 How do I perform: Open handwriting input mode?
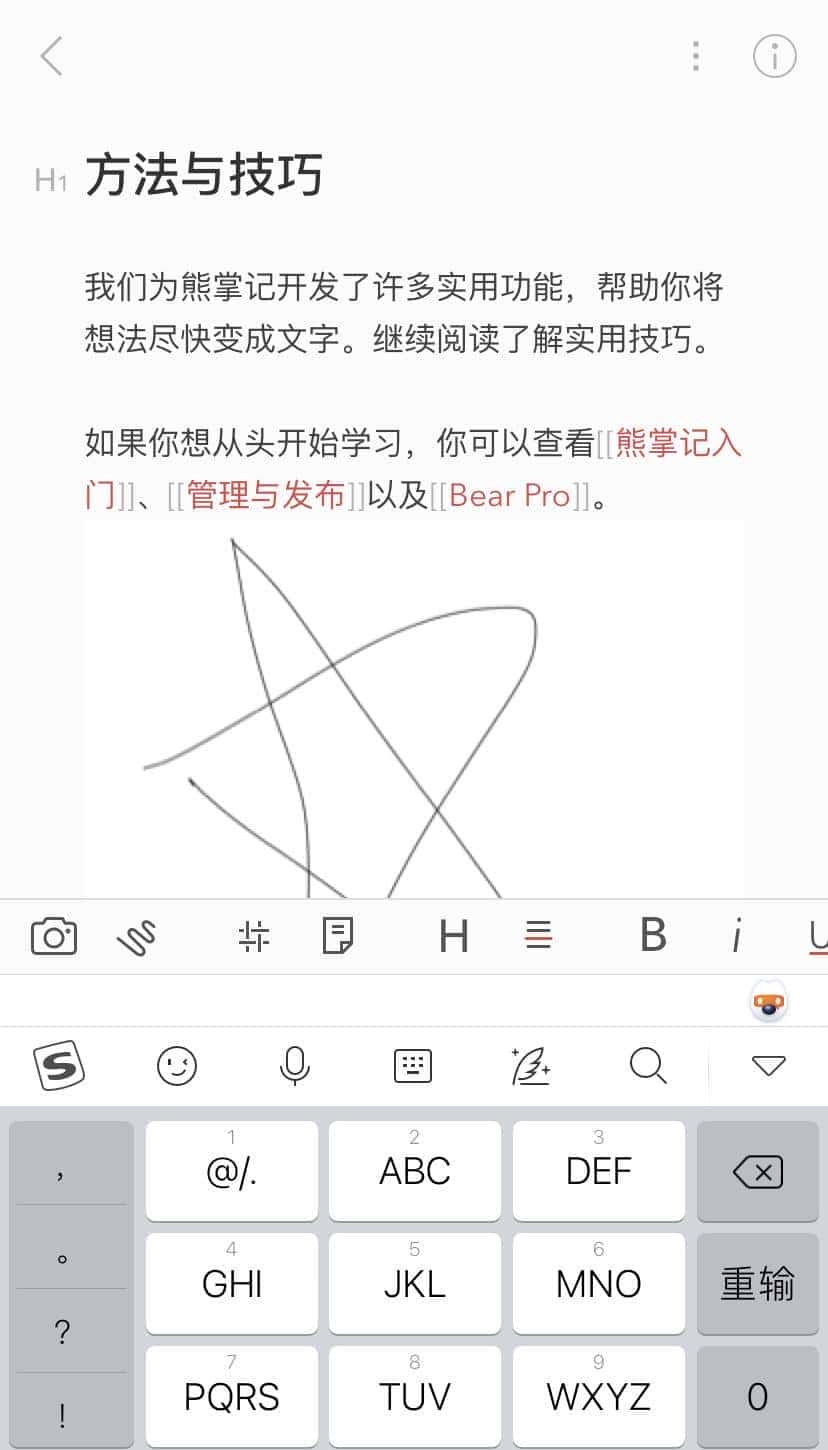pos(530,1065)
